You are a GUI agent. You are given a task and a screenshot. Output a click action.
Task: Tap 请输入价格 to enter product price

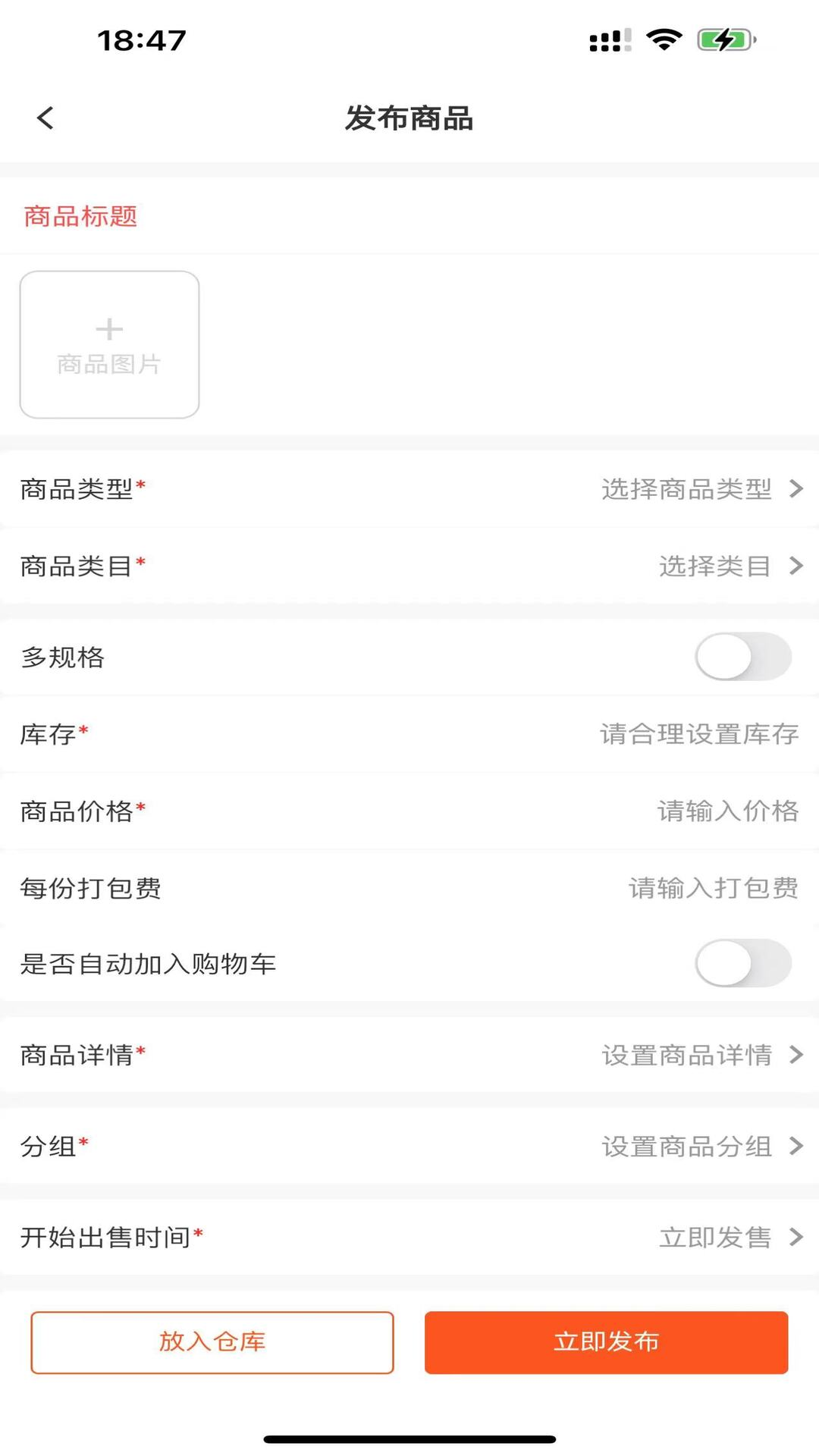(728, 811)
